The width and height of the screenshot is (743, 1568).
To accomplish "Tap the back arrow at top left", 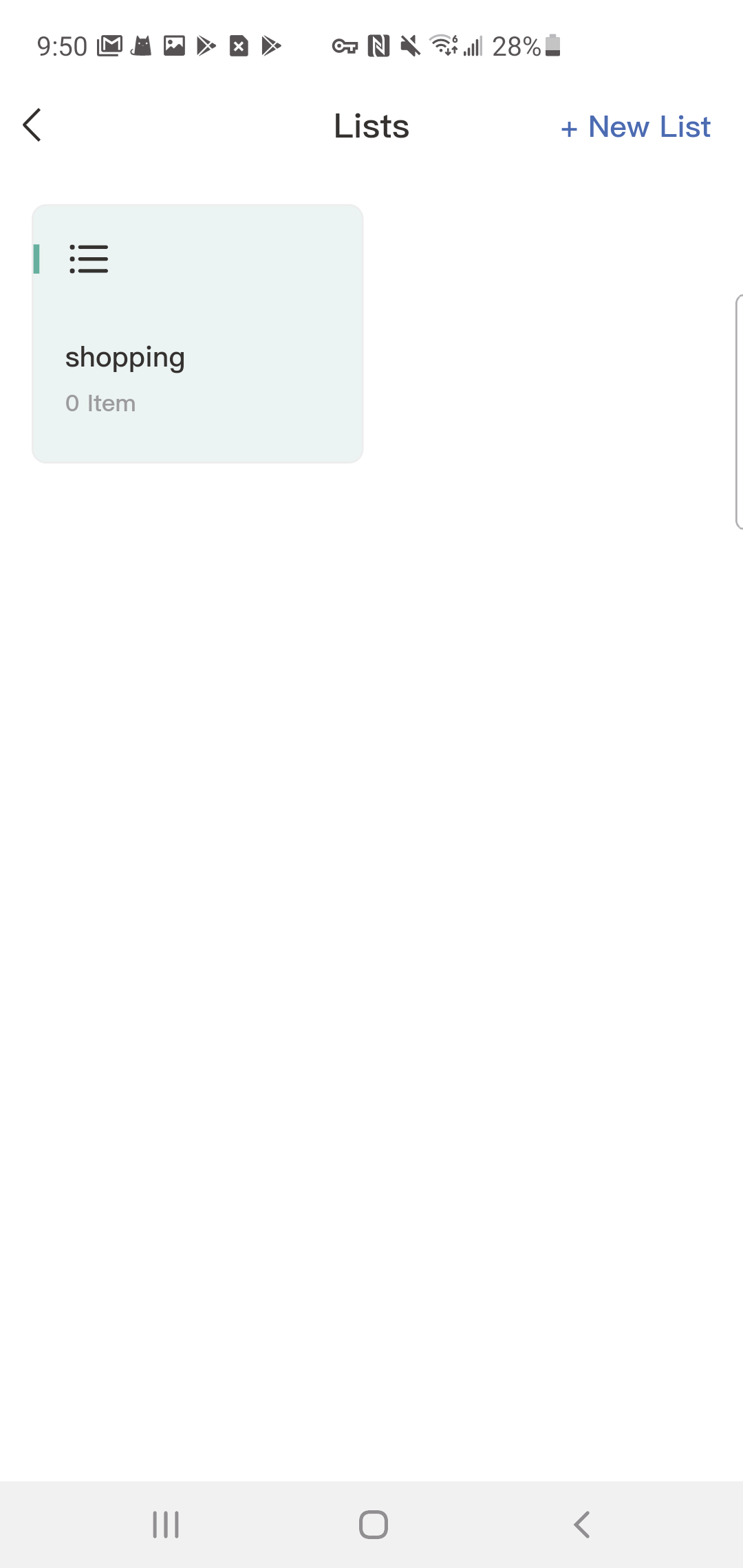I will [x=32, y=126].
